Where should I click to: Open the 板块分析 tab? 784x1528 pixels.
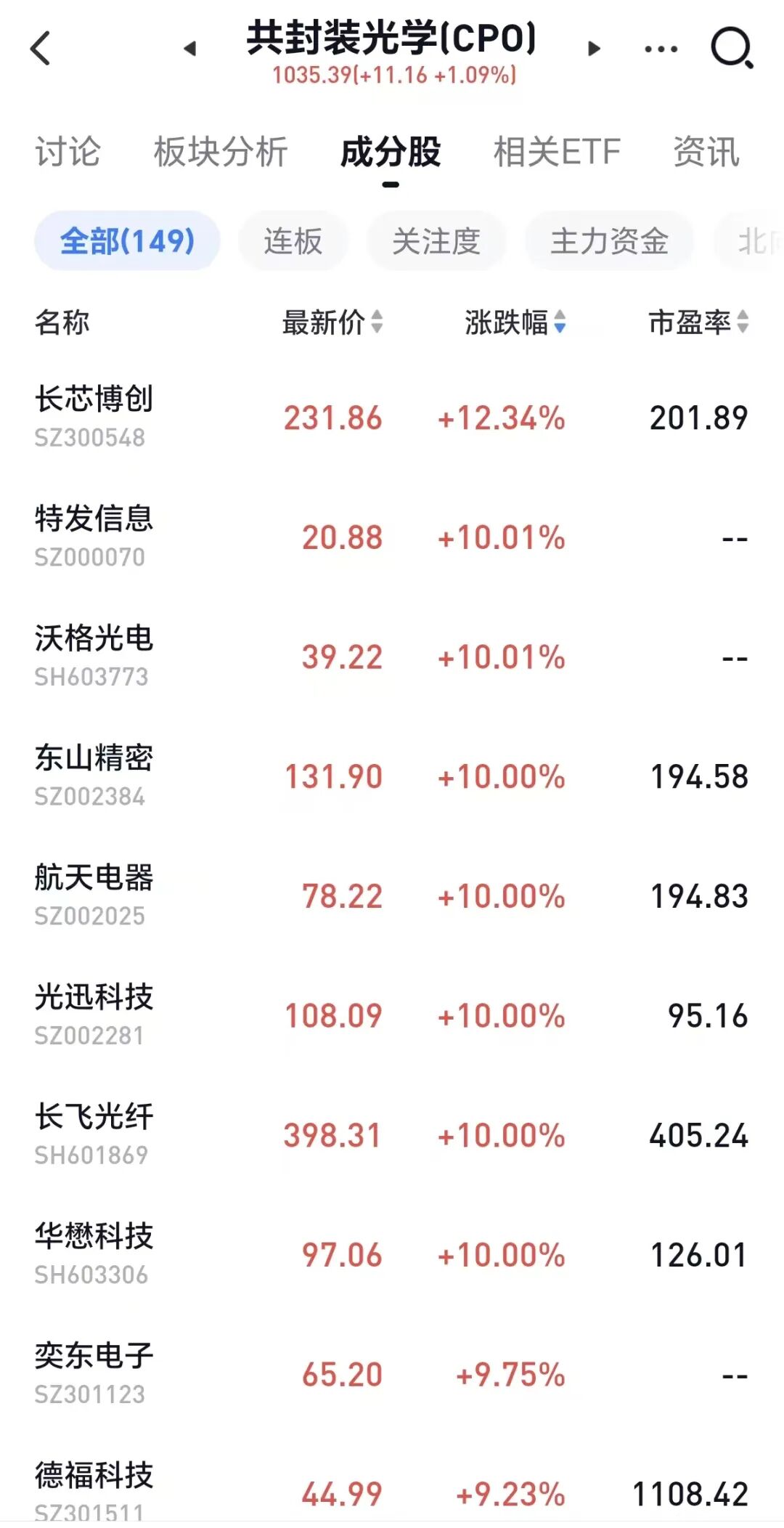221,153
